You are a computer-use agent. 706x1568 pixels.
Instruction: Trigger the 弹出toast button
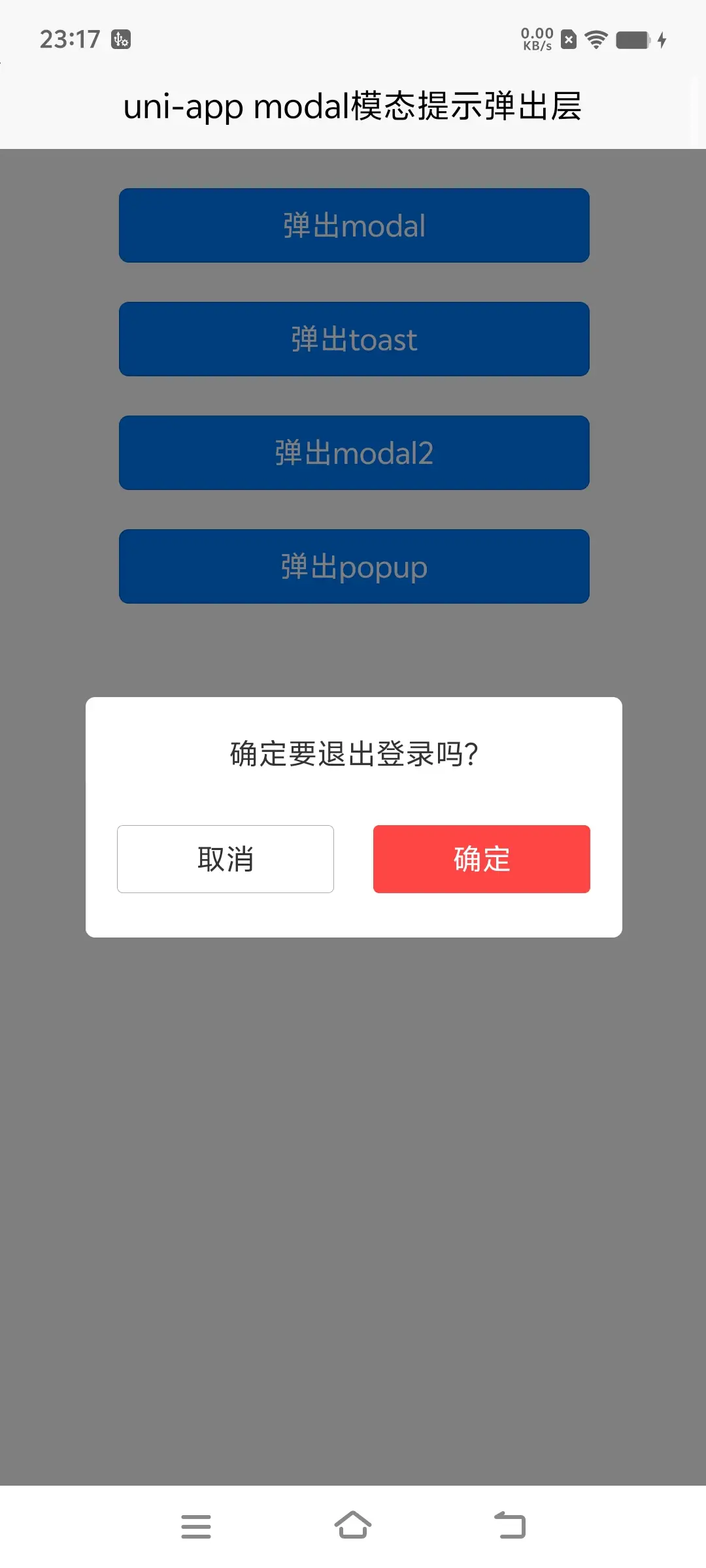coord(354,339)
